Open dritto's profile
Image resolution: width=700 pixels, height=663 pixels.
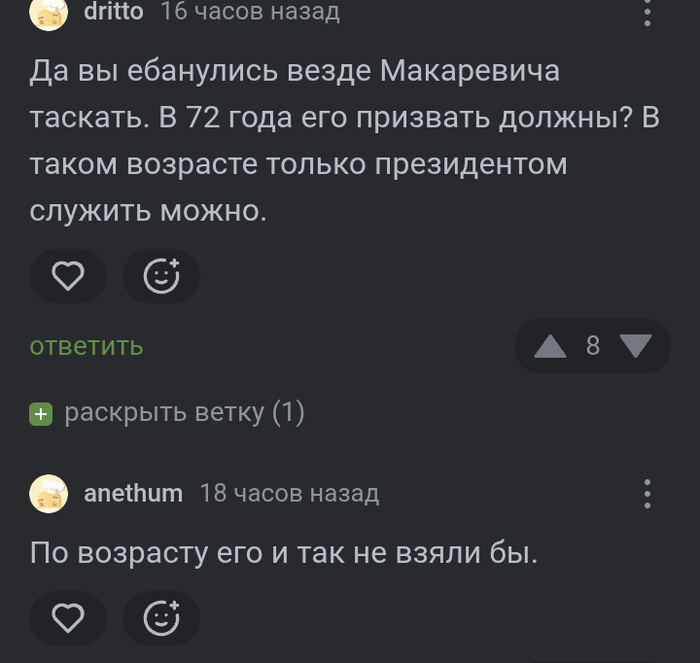[x=113, y=11]
